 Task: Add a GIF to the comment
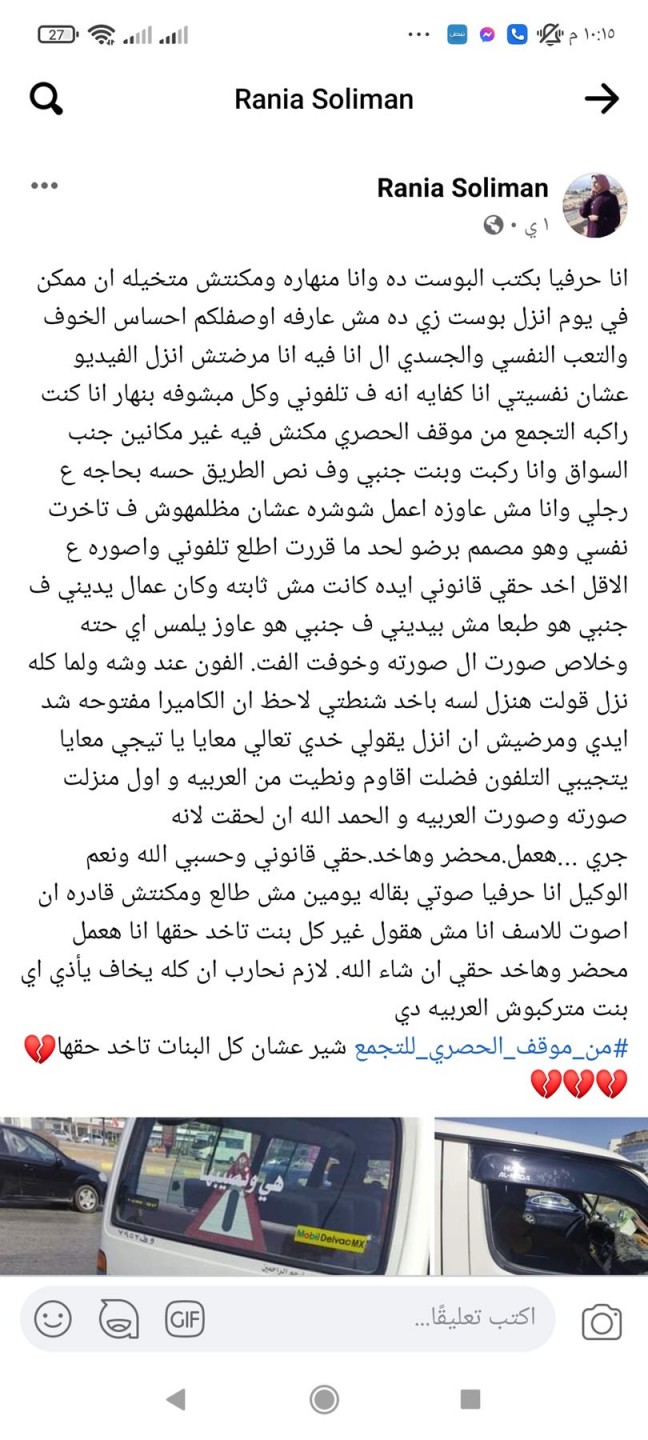click(184, 1319)
